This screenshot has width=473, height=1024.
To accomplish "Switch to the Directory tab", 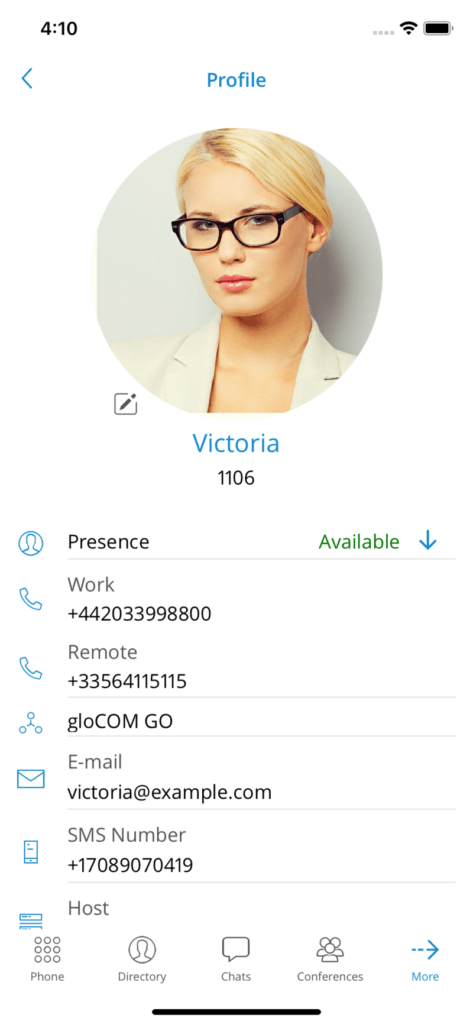I will click(x=142, y=959).
